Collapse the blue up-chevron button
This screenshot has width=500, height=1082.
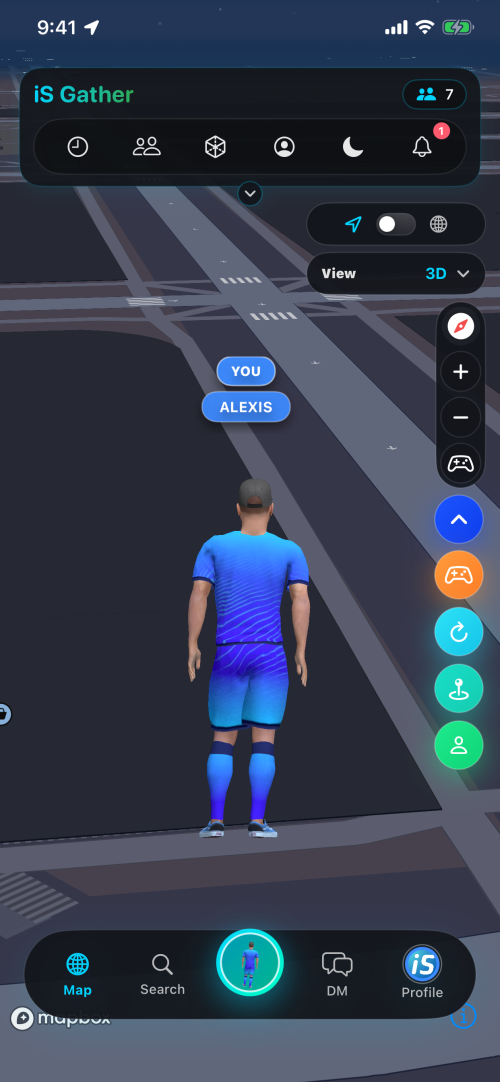(459, 520)
